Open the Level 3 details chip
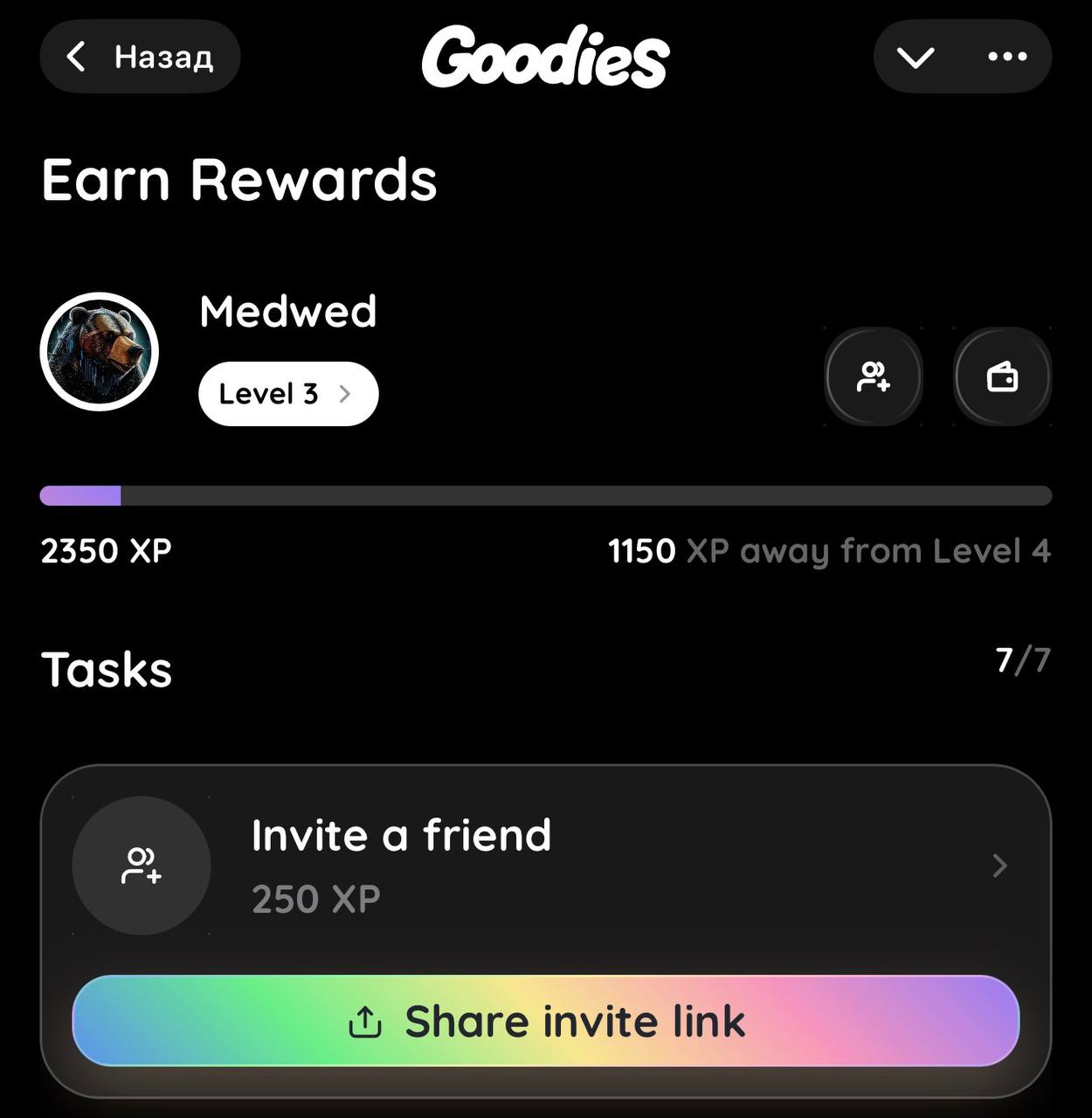The height and width of the screenshot is (1118, 1092). tap(287, 394)
